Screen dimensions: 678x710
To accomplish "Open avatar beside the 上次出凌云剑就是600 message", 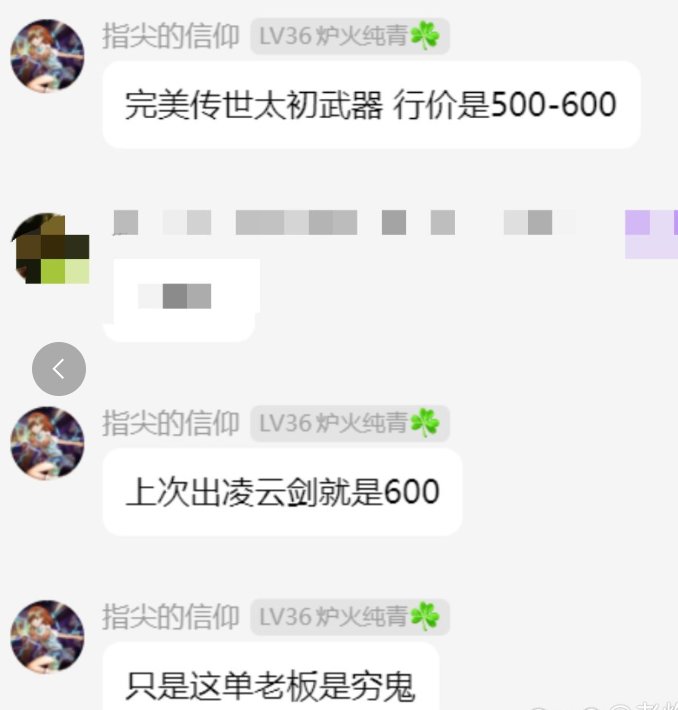I will coord(46,442).
